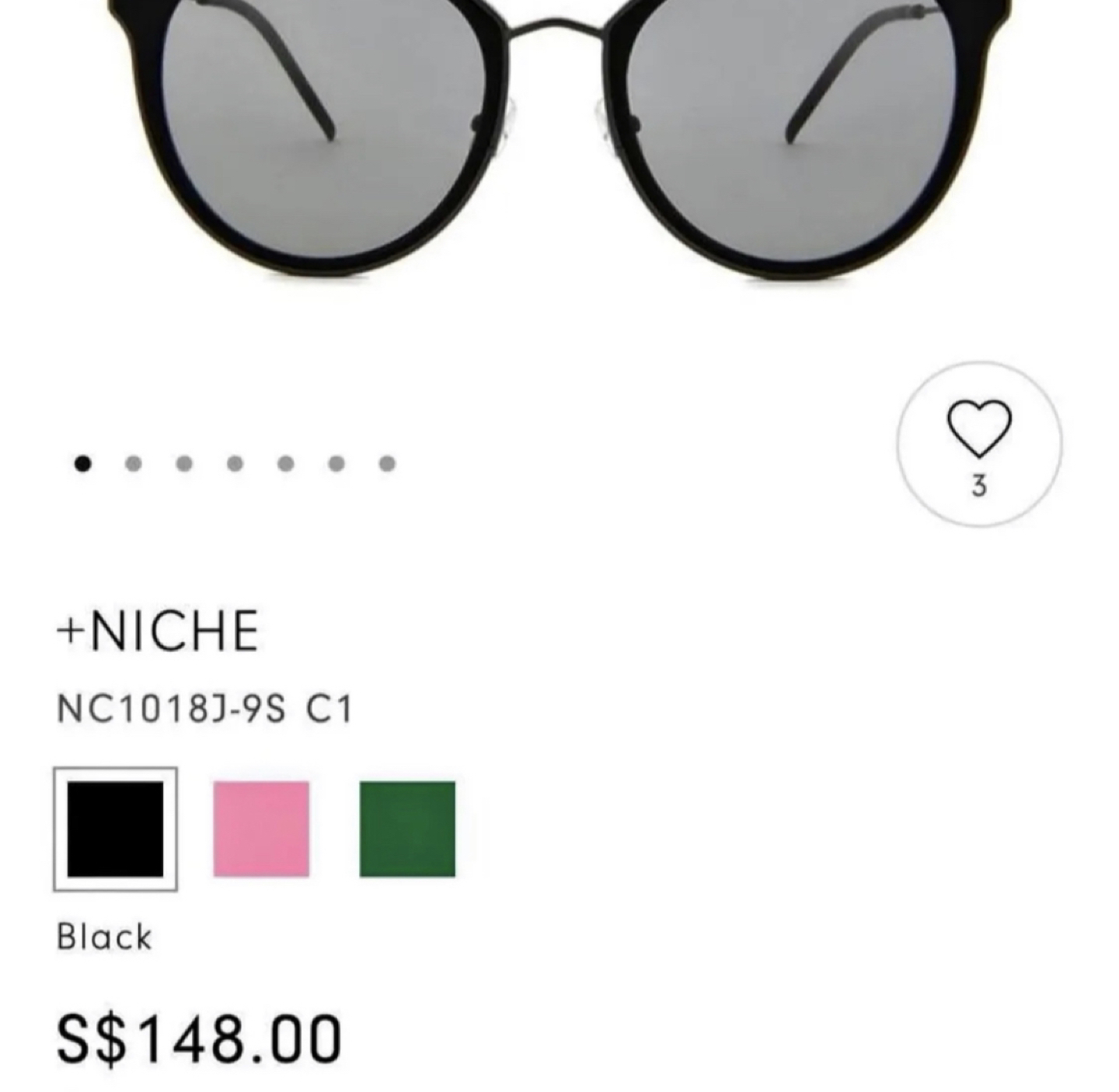Open the sunglasses product image
The height and width of the screenshot is (1092, 1119).
(558, 140)
